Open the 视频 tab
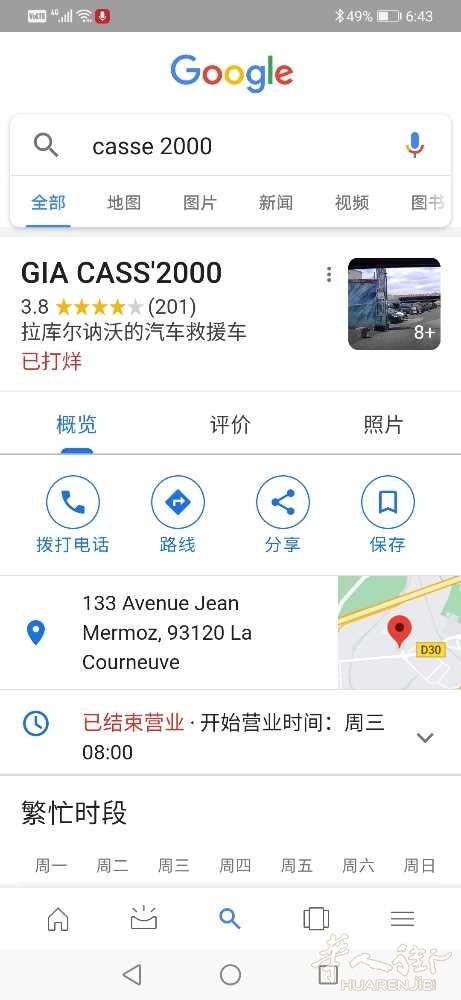This screenshot has width=461, height=1000. pos(351,203)
